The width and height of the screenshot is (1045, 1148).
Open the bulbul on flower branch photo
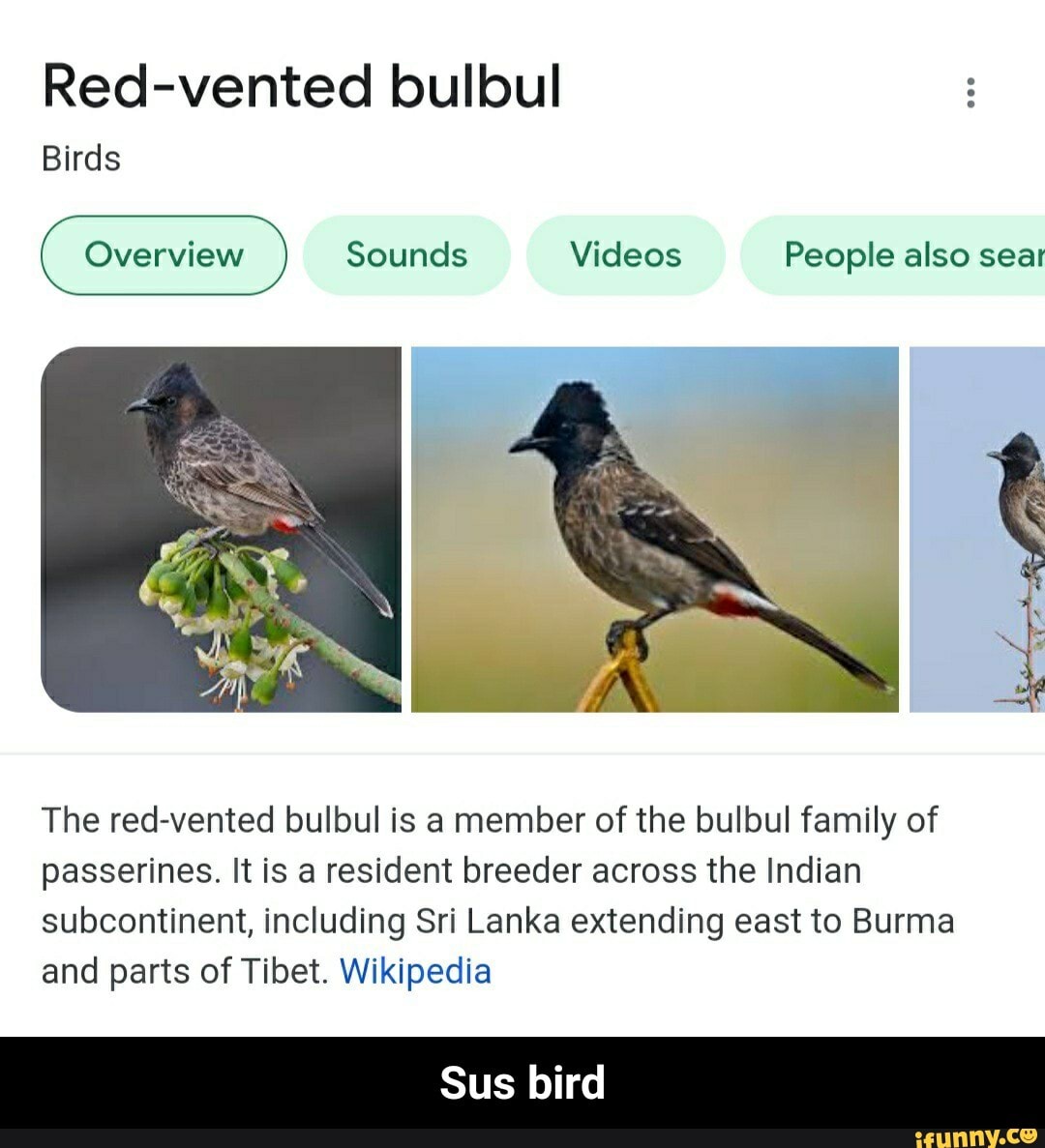point(221,529)
